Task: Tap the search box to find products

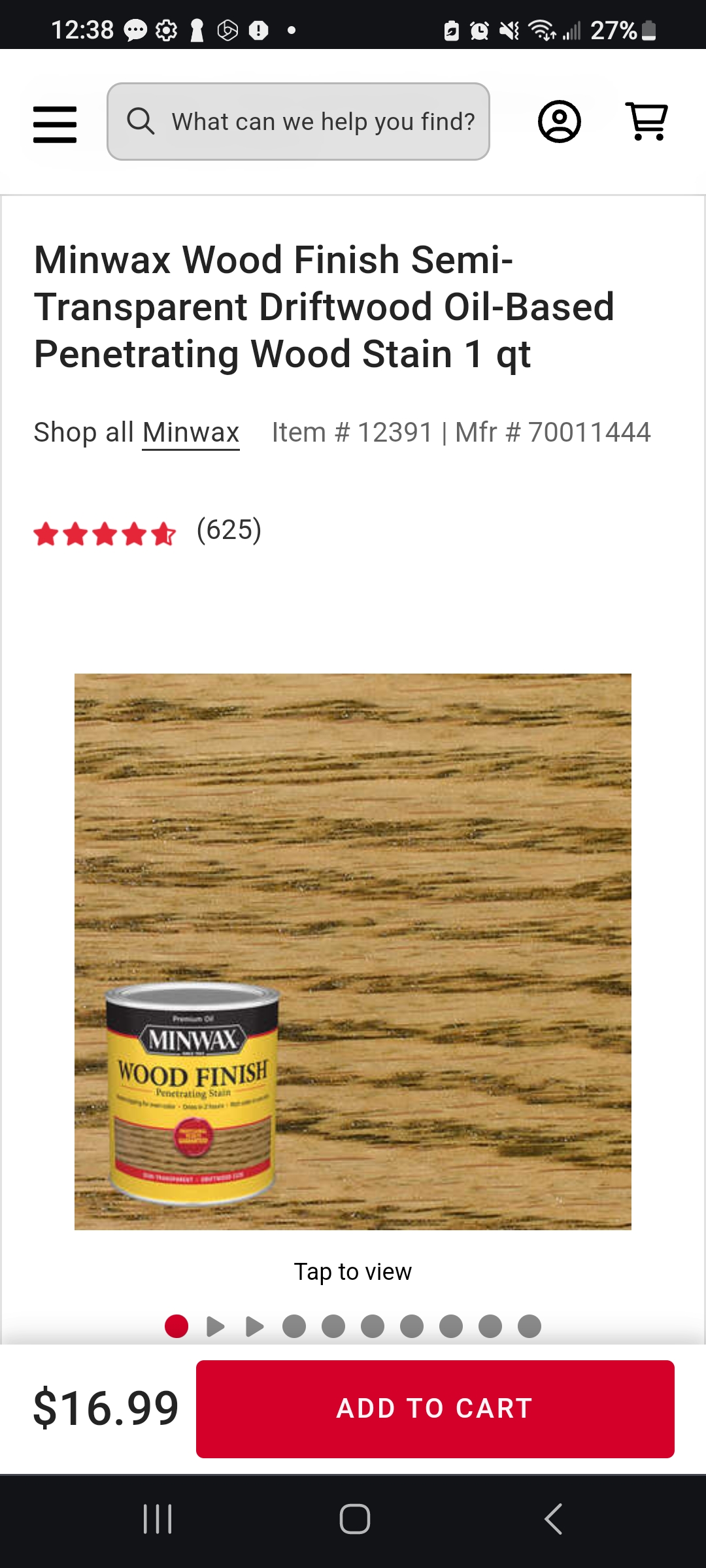Action: 299,122
